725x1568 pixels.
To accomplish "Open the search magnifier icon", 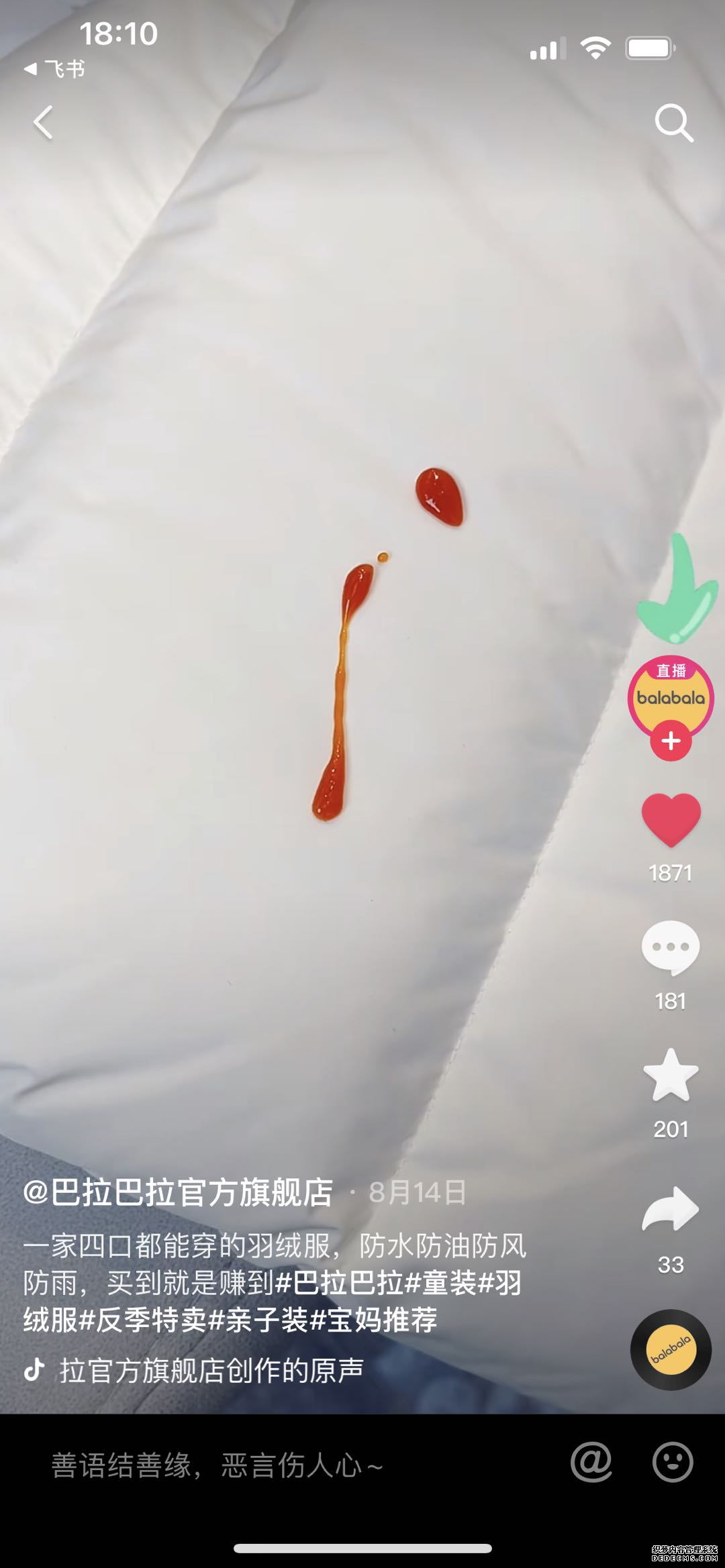I will 673,123.
